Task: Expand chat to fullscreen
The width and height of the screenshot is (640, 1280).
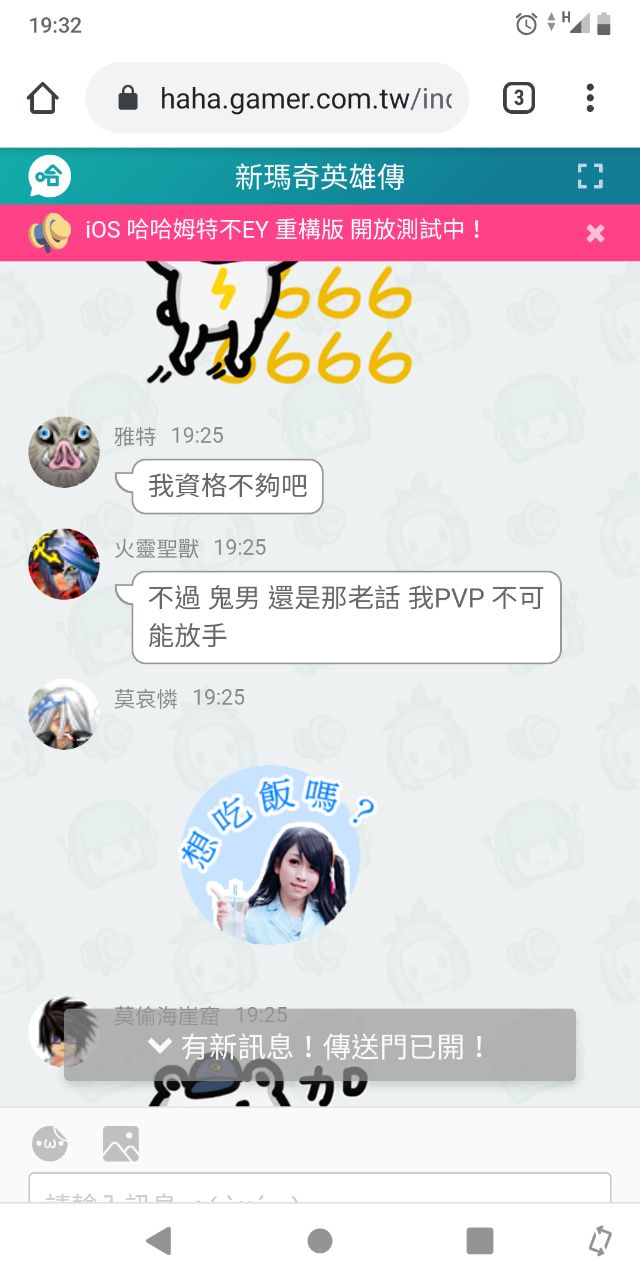Action: click(x=591, y=177)
